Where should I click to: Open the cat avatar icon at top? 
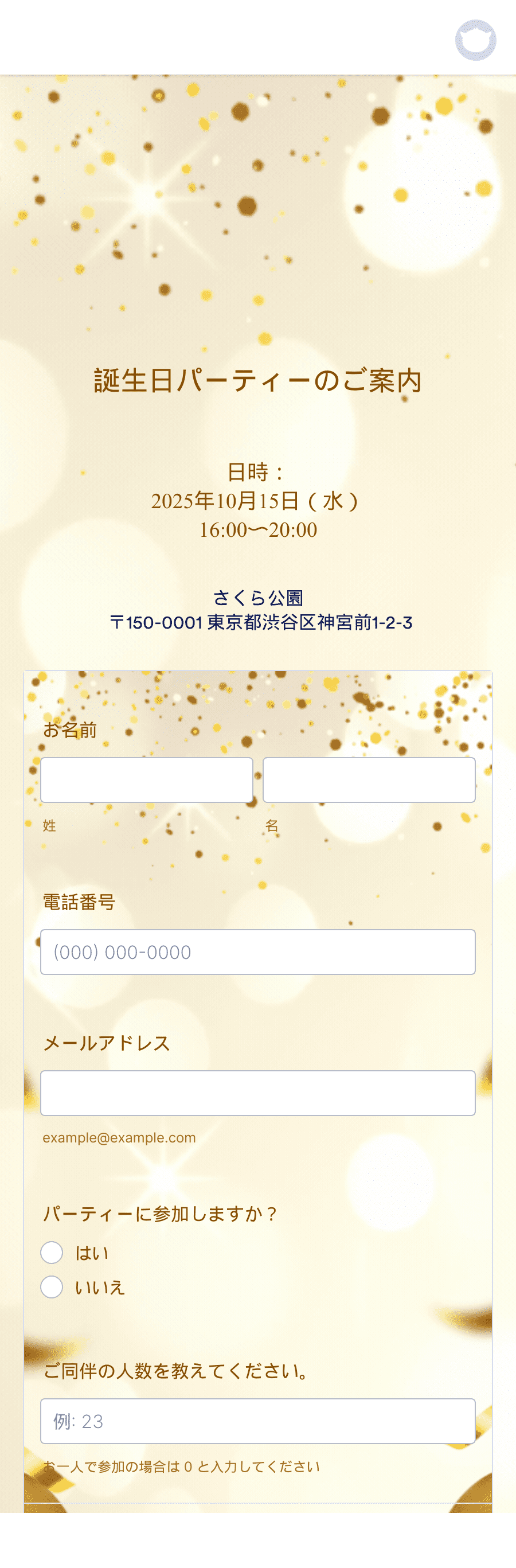(475, 40)
